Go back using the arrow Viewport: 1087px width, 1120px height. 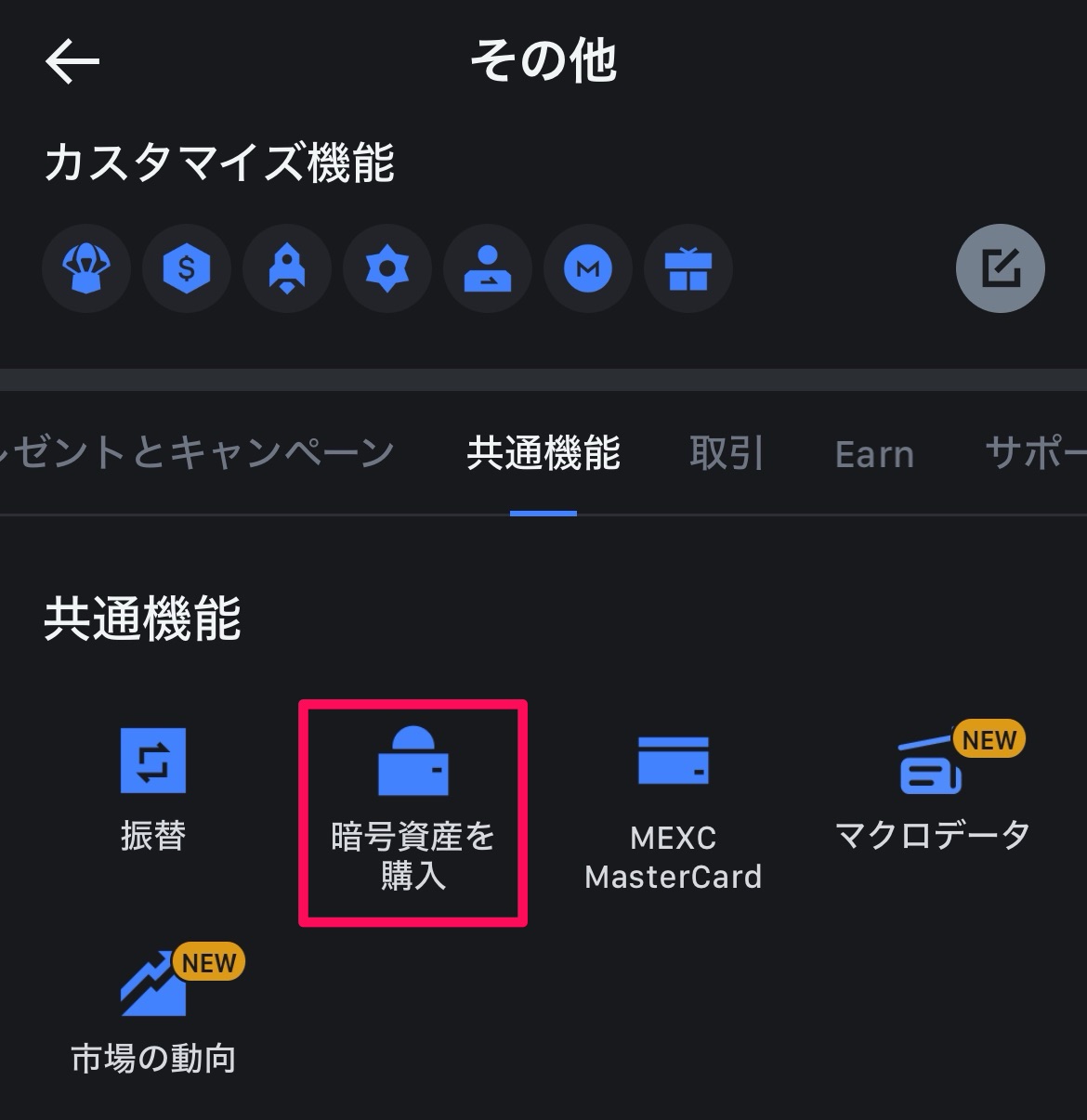pyautogui.click(x=70, y=61)
